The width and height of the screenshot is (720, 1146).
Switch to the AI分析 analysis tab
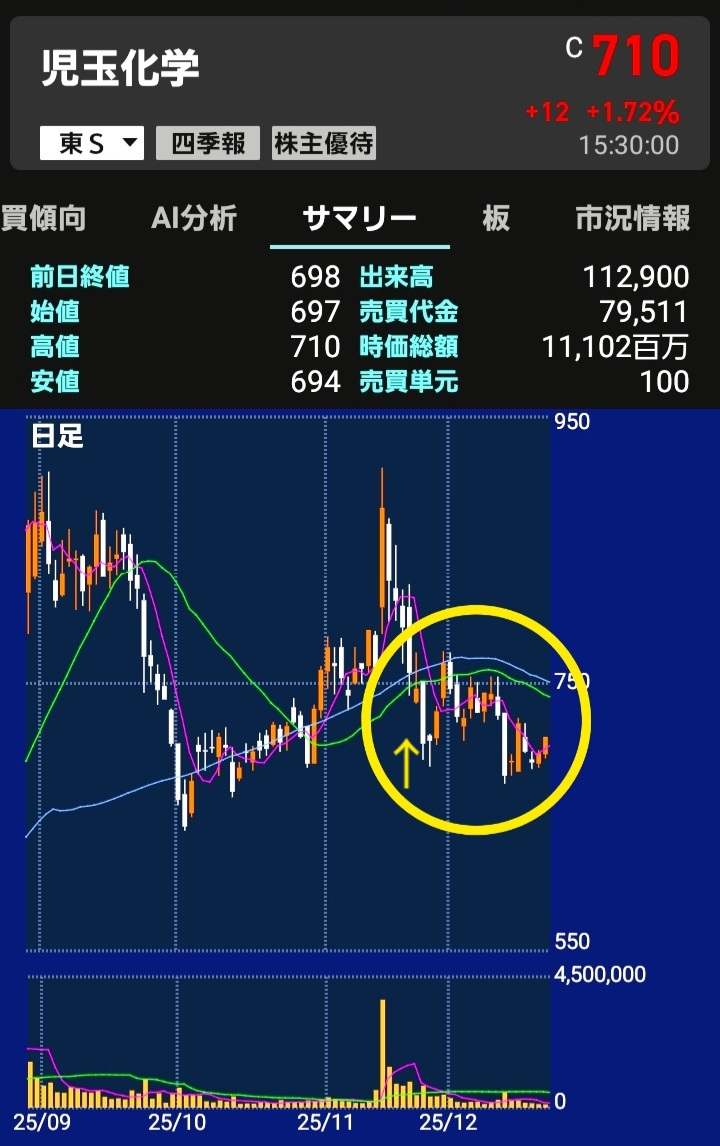point(193,218)
